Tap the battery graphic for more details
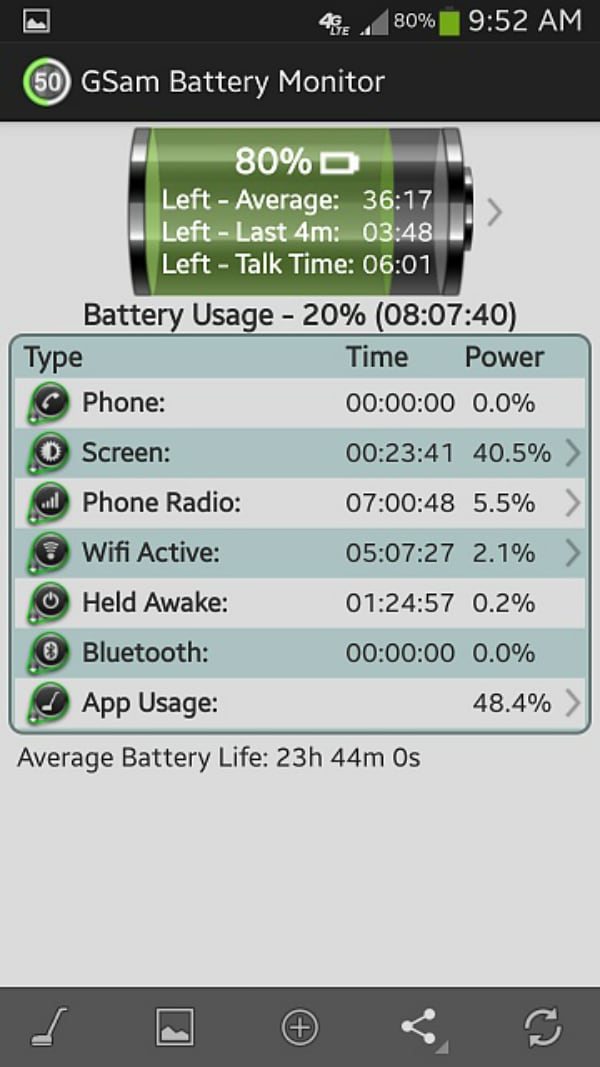This screenshot has width=600, height=1067. pyautogui.click(x=300, y=212)
